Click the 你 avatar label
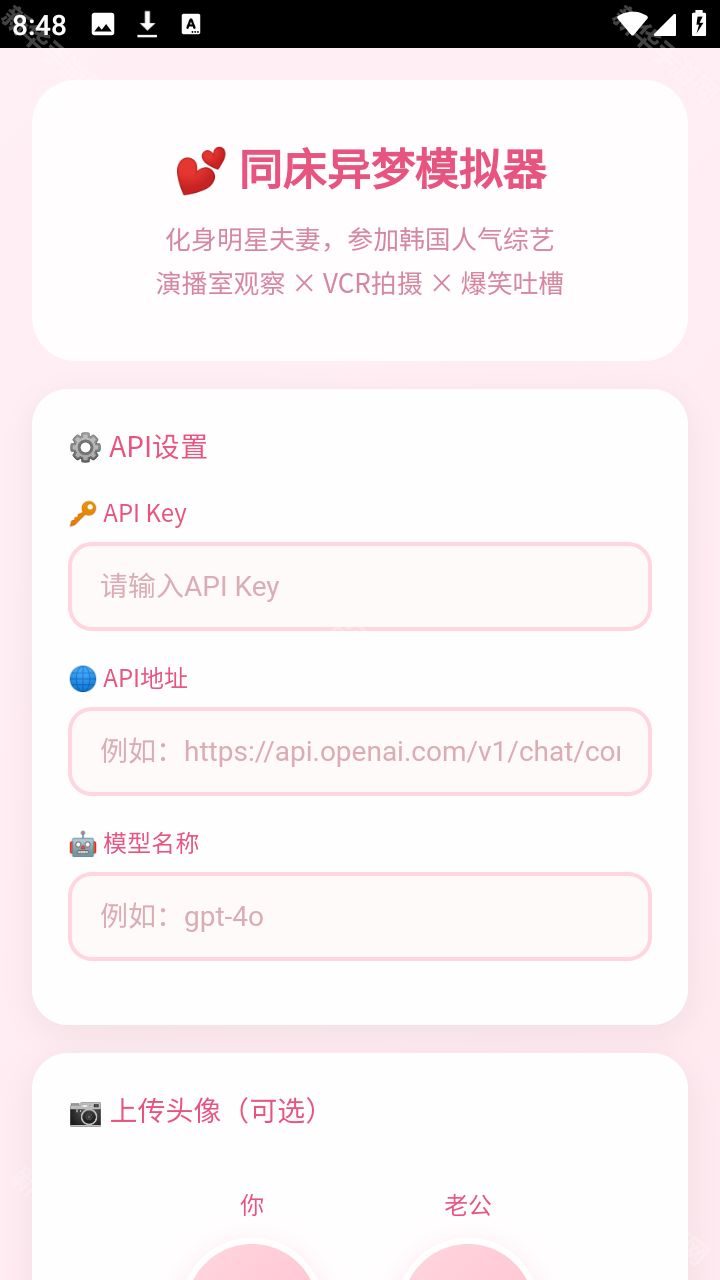Image resolution: width=720 pixels, height=1280 pixels. pos(252,1205)
